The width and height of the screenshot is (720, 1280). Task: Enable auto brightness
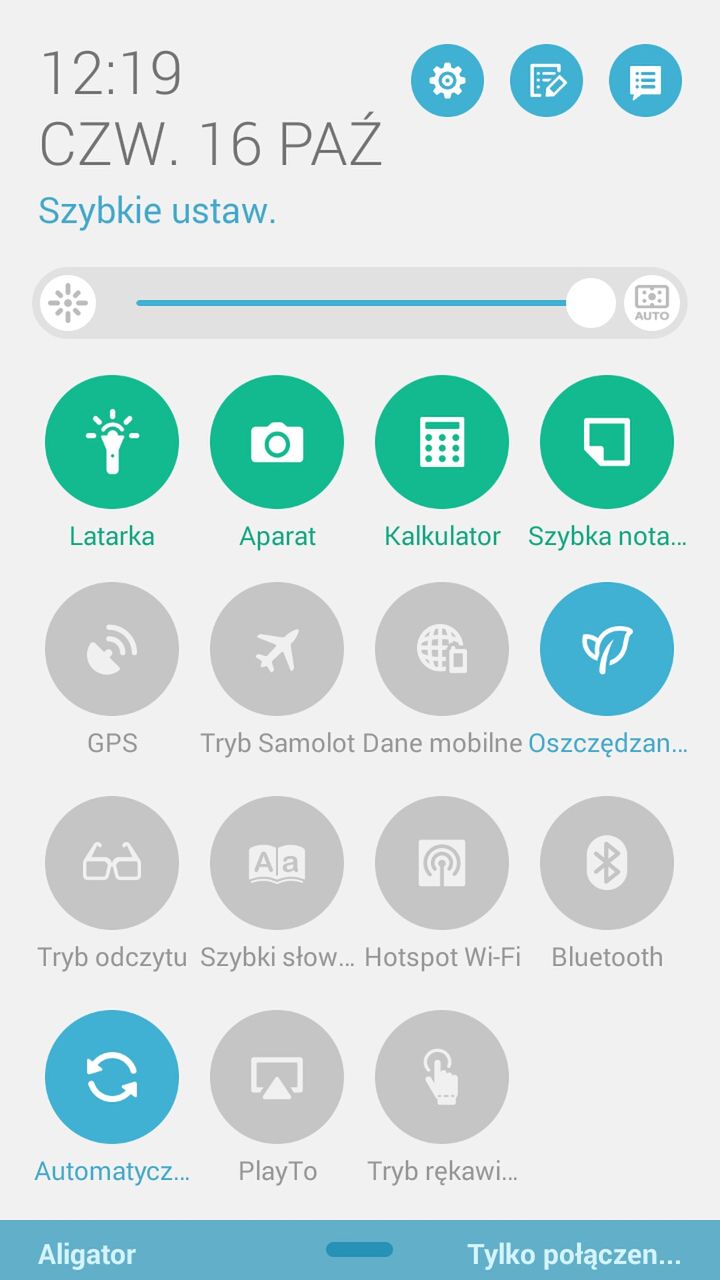[x=652, y=303]
